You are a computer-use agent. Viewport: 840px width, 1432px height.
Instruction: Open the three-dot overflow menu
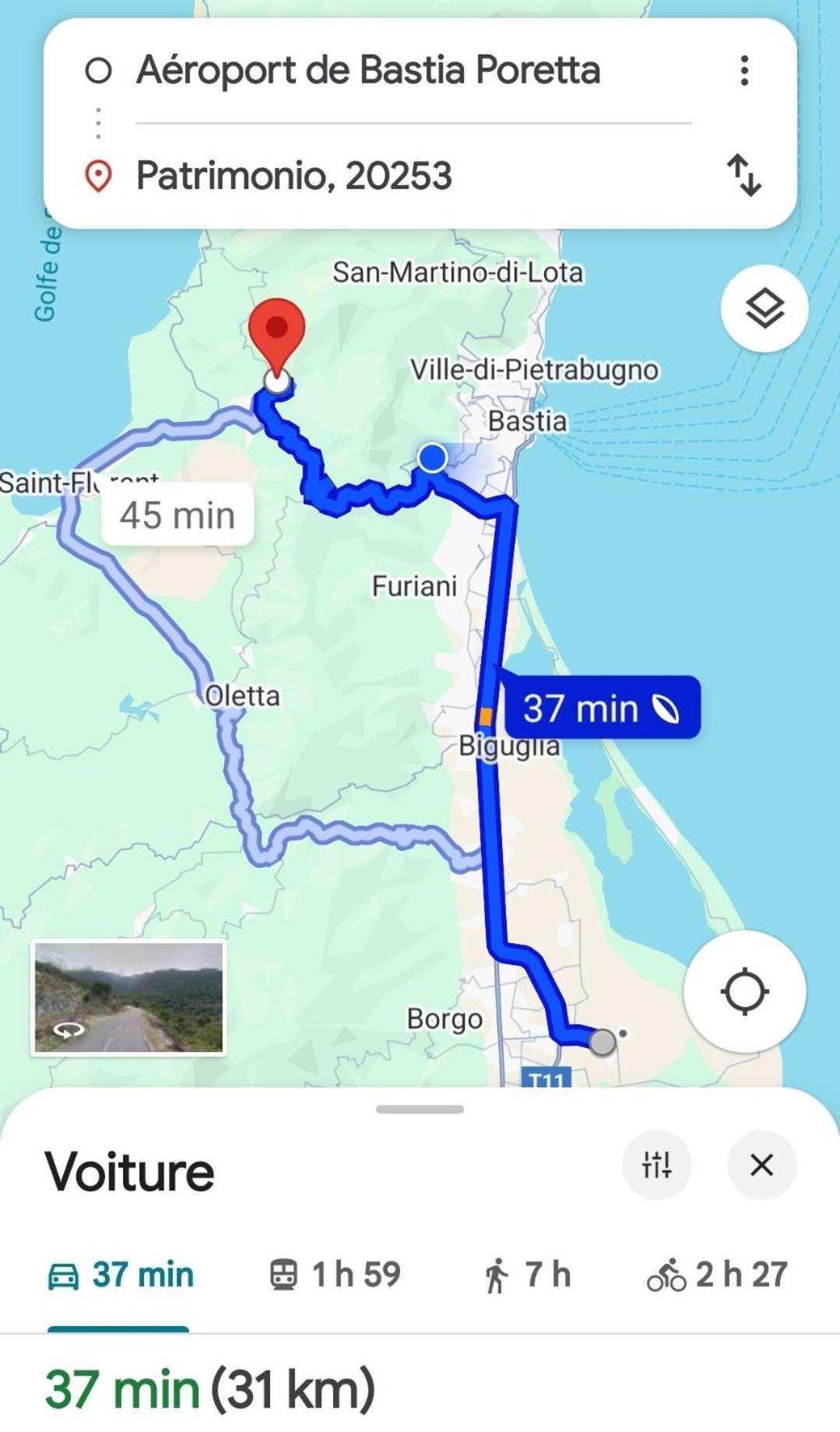tap(744, 71)
